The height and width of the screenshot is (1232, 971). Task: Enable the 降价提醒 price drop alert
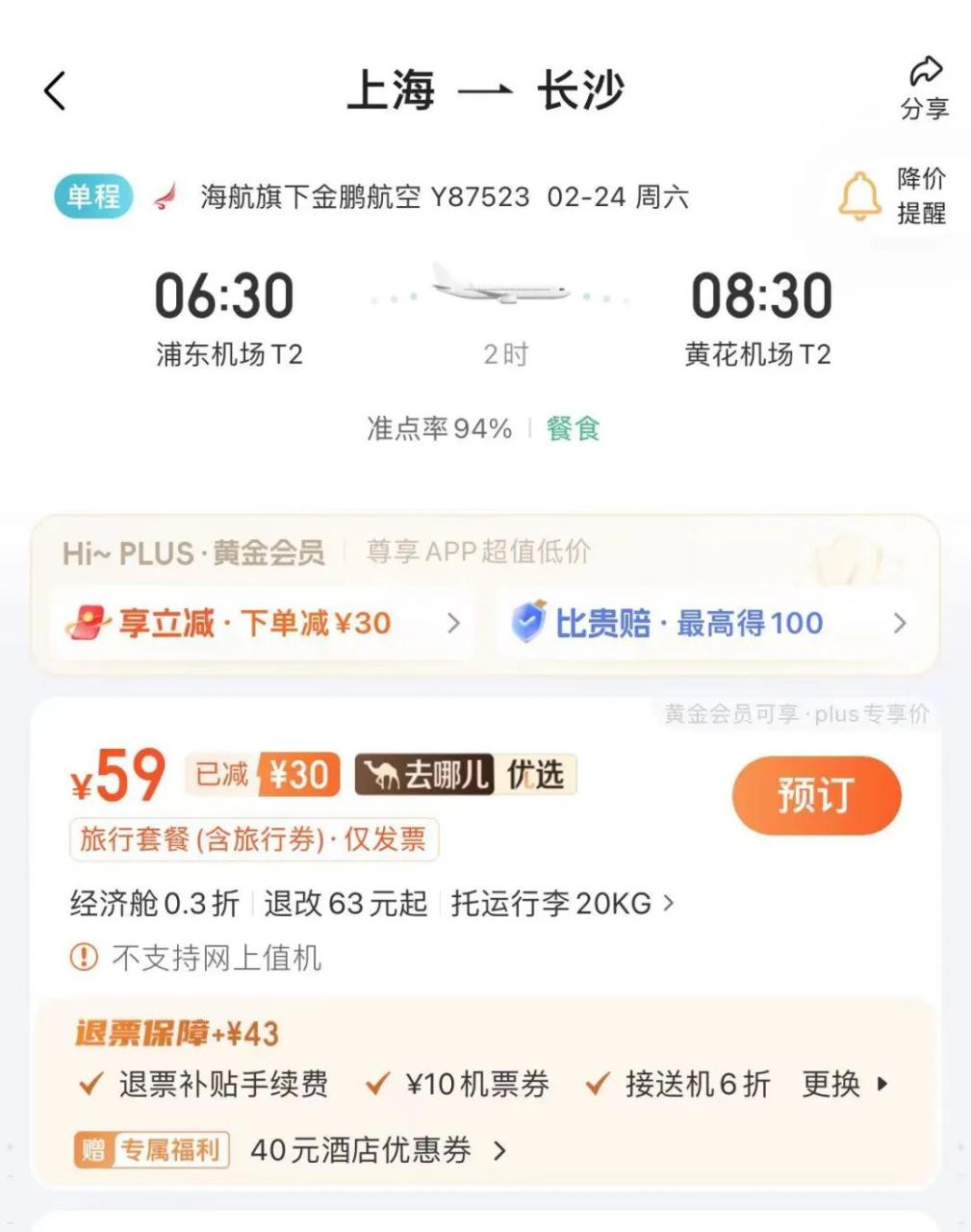891,195
